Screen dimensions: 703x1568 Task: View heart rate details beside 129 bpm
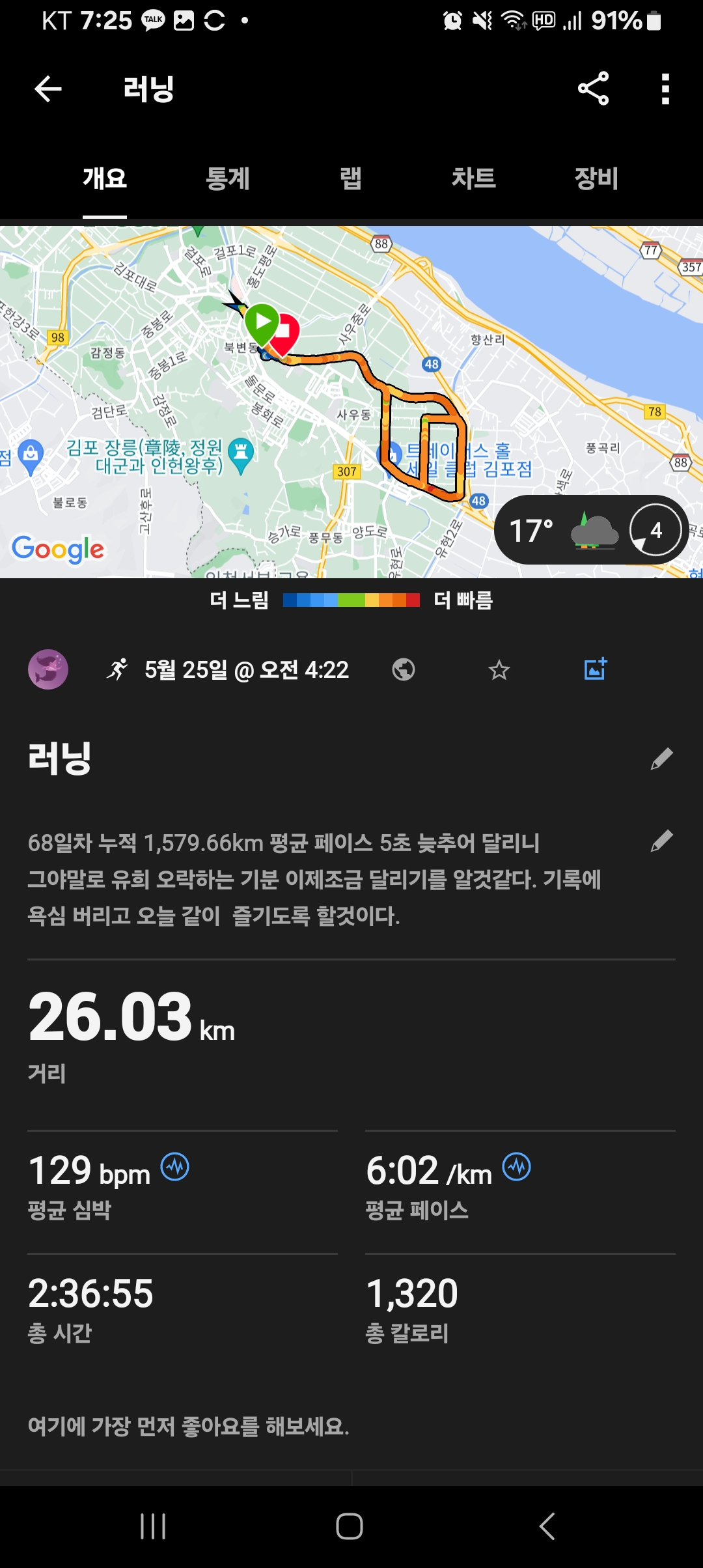click(x=175, y=1167)
